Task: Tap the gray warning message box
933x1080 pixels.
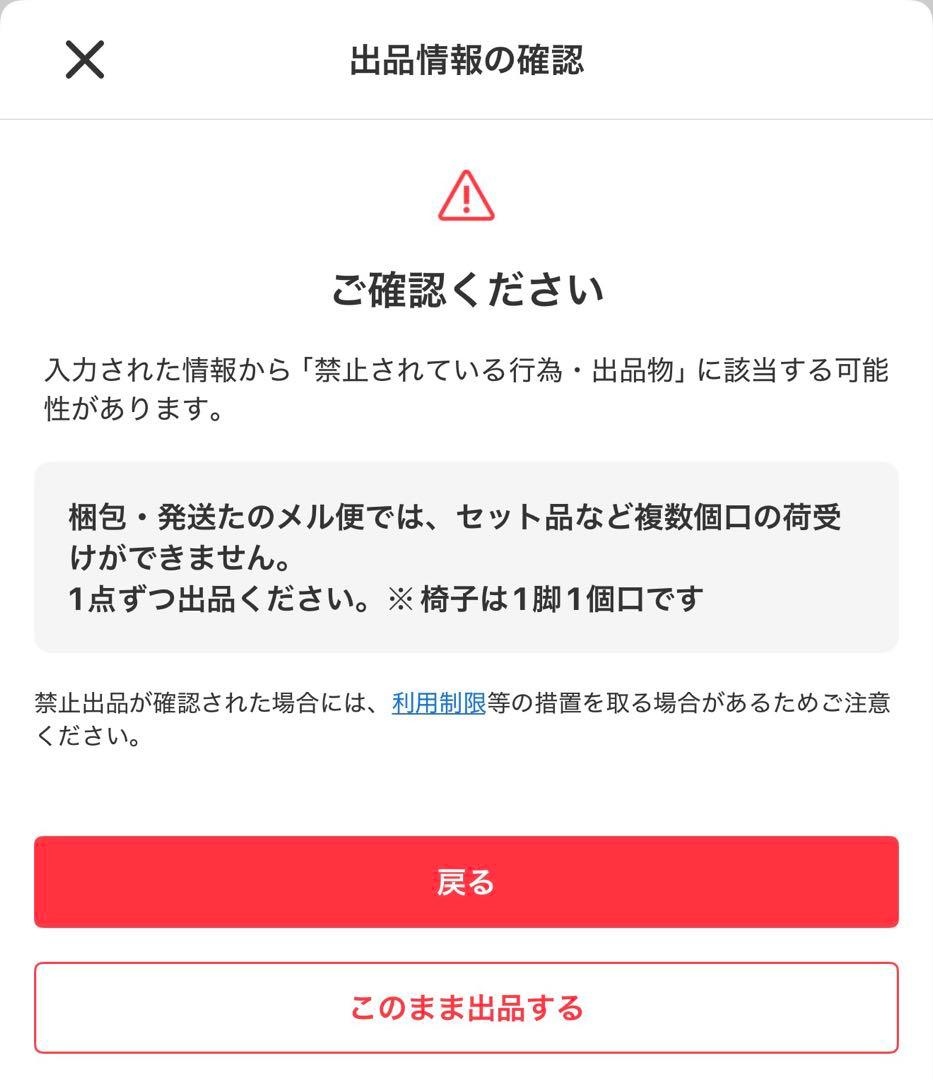Action: tap(466, 555)
